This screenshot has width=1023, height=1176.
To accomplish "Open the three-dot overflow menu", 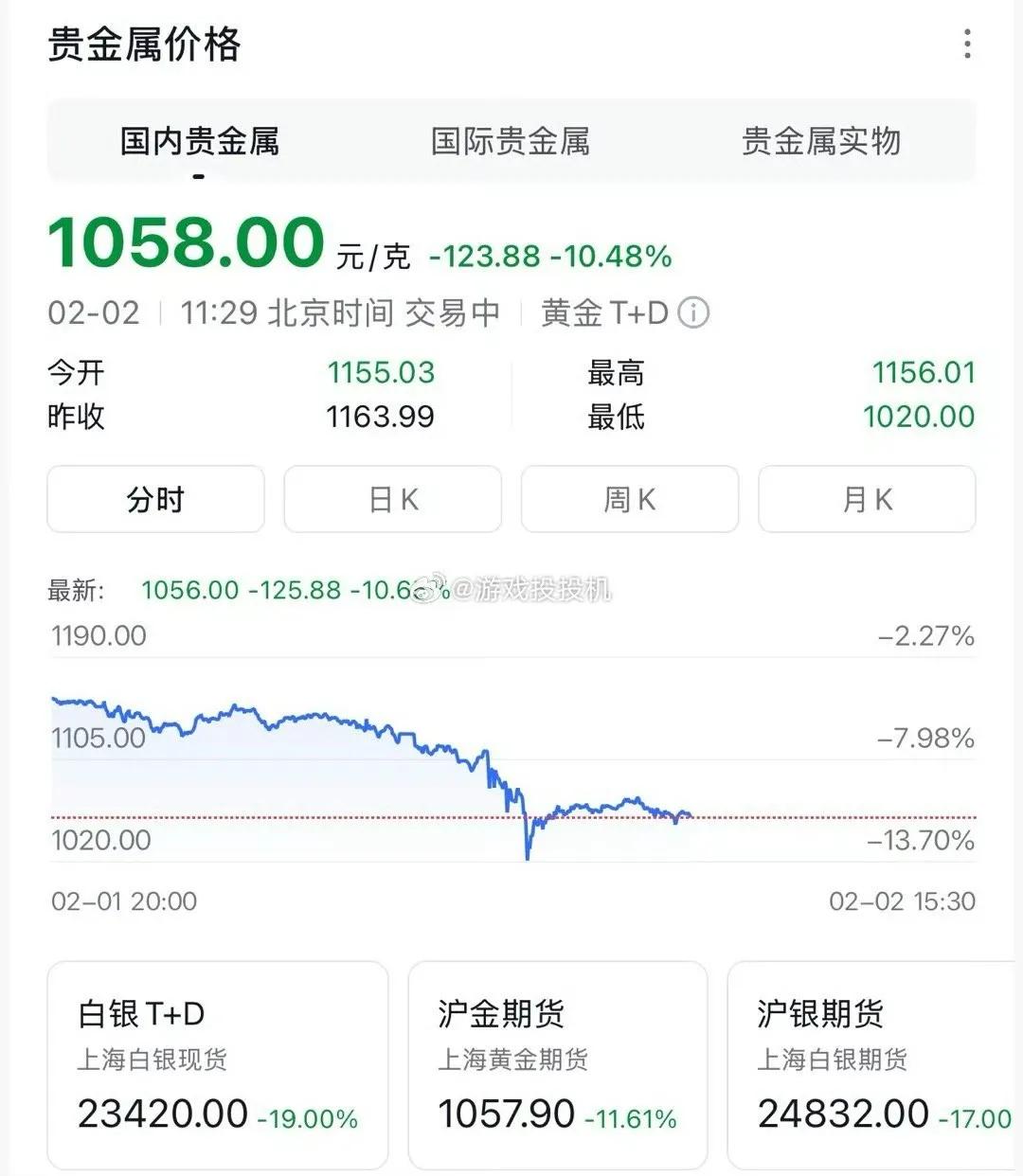I will coord(967,41).
